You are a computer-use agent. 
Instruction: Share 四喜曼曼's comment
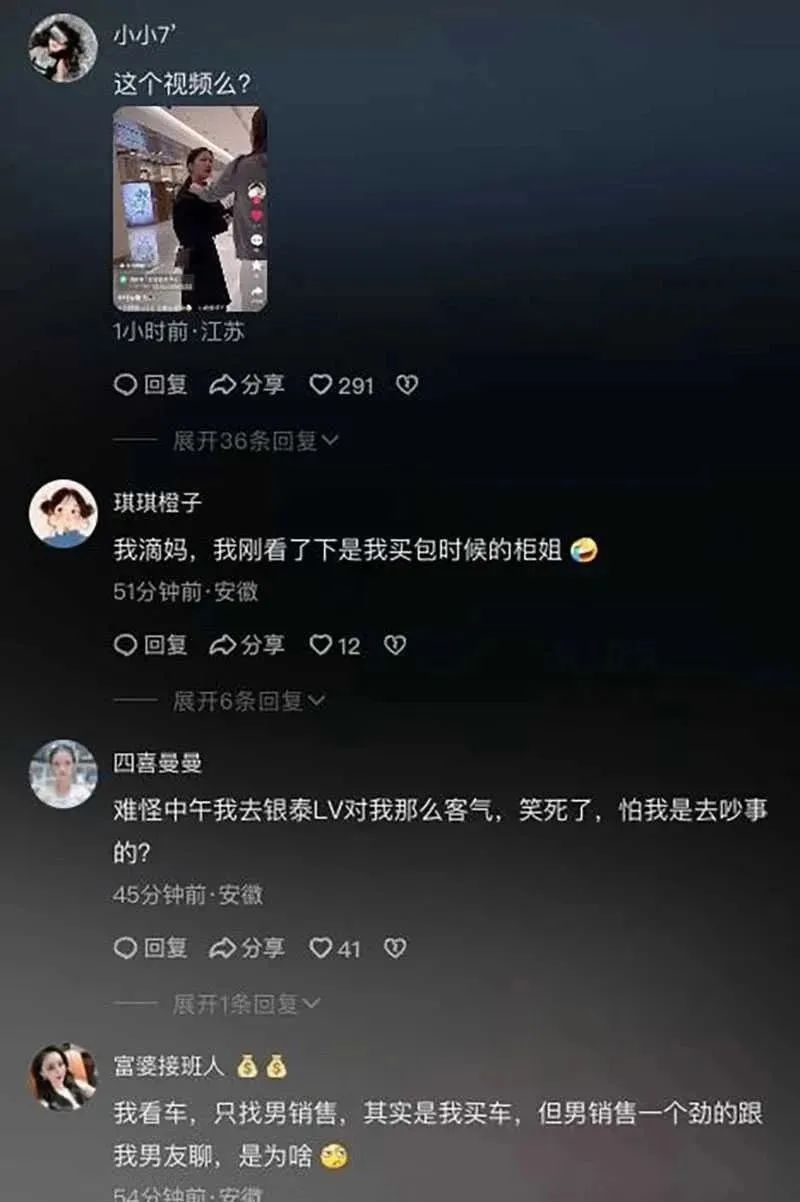pyautogui.click(x=247, y=948)
